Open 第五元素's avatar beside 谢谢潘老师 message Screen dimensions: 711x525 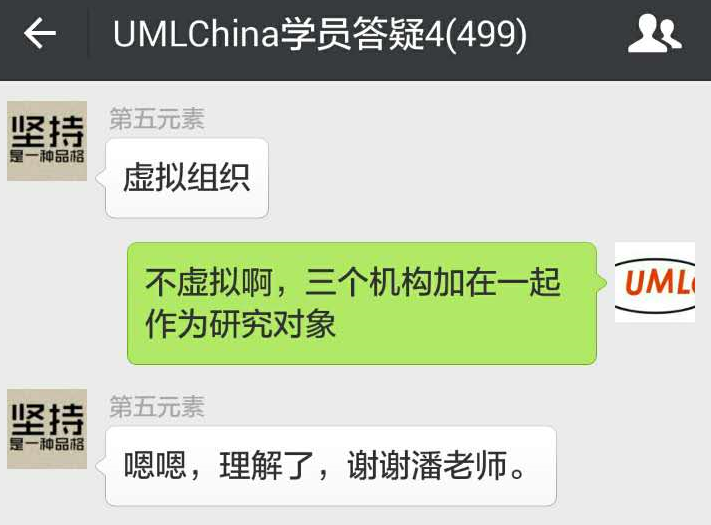(x=47, y=429)
